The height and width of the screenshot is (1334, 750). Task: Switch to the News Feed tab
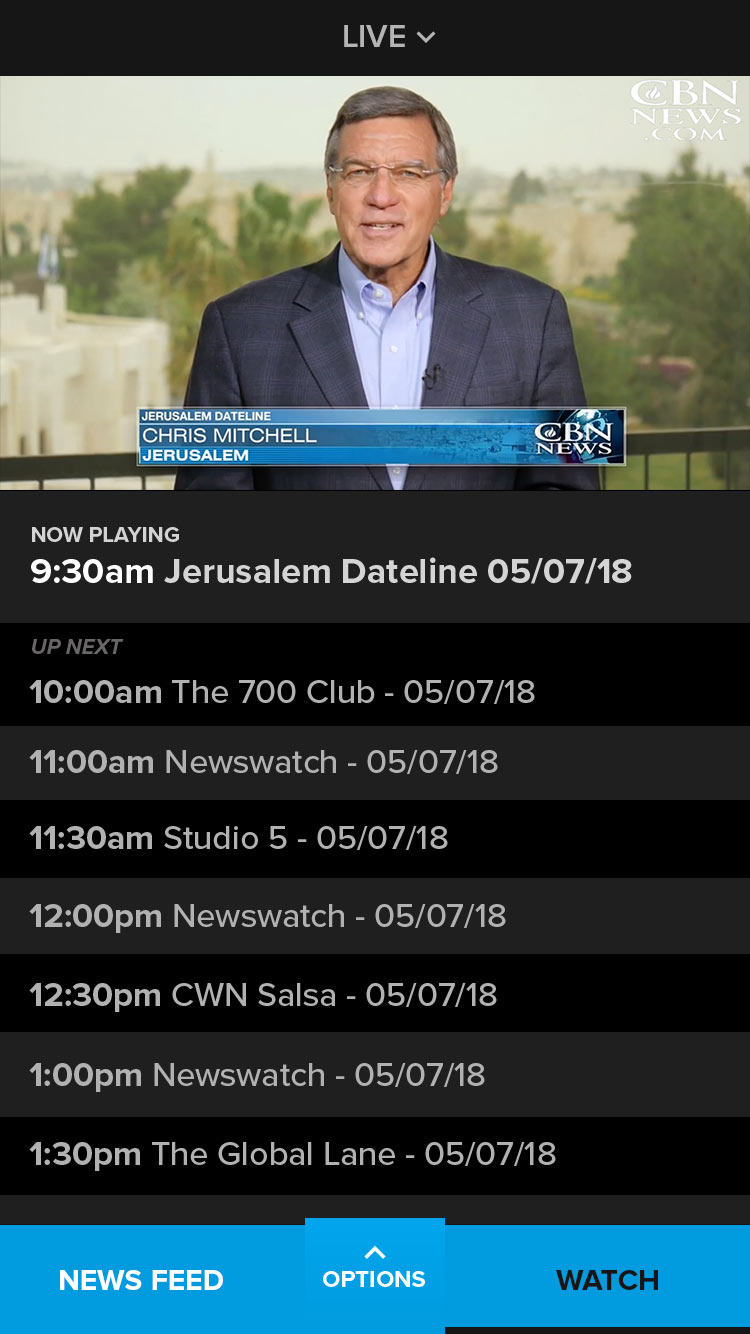[x=141, y=1280]
